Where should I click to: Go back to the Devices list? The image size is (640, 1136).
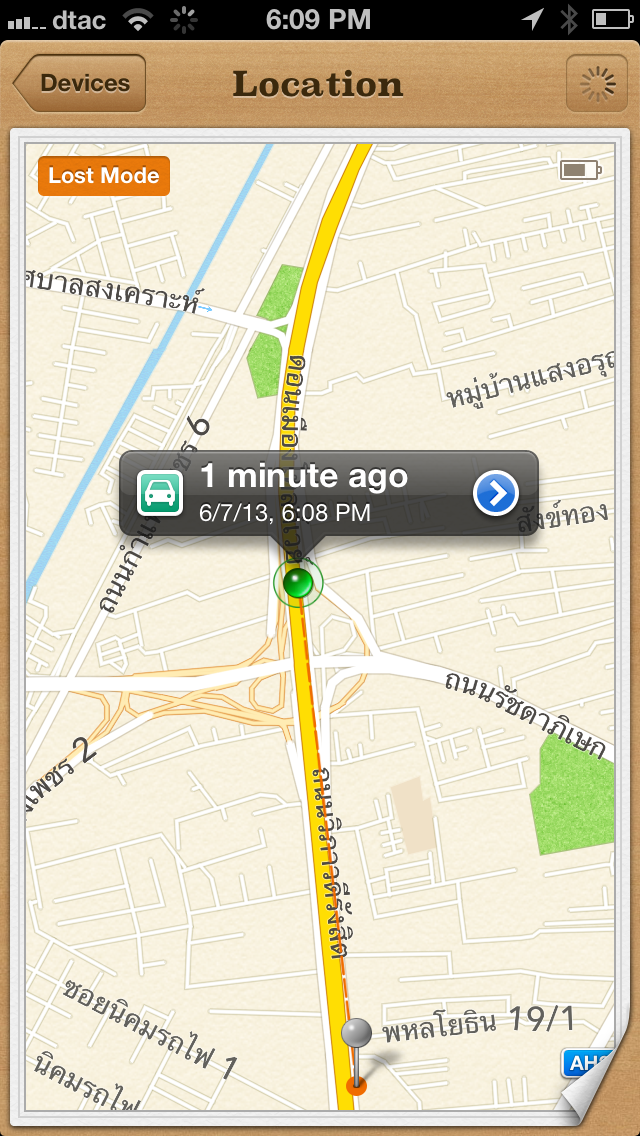tap(80, 84)
